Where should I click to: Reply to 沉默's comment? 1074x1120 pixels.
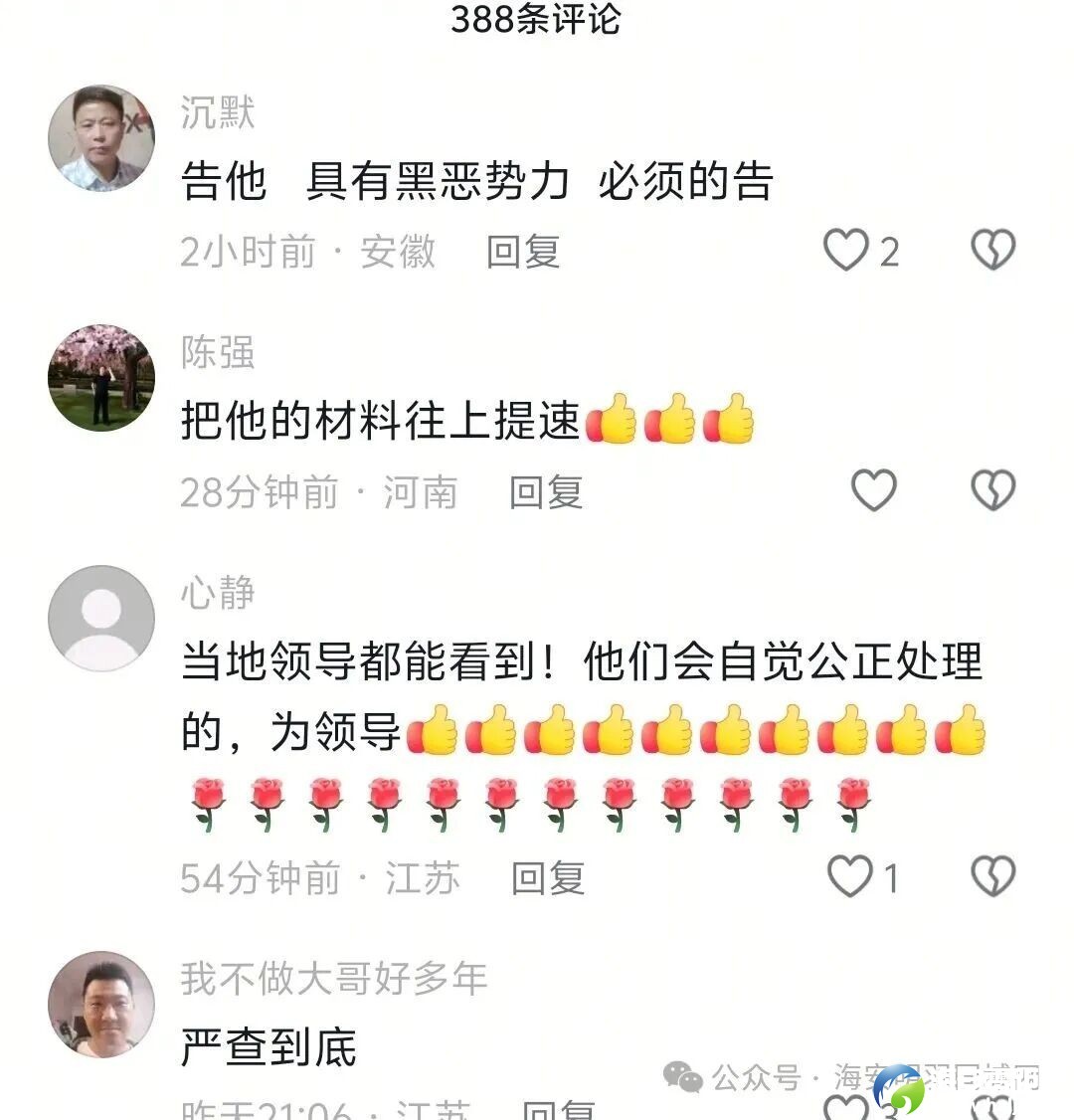pos(523,252)
